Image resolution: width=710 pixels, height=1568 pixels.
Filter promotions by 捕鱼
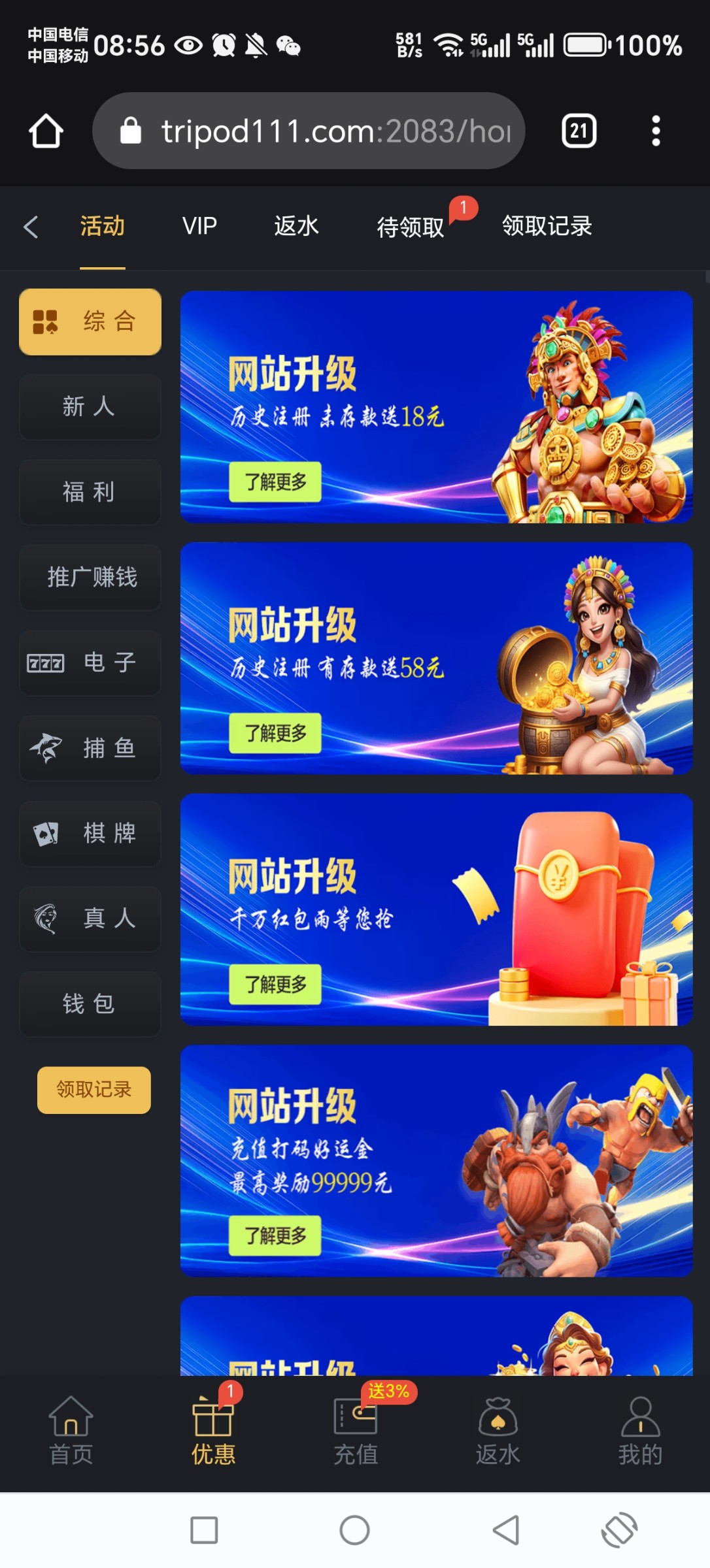pos(90,748)
